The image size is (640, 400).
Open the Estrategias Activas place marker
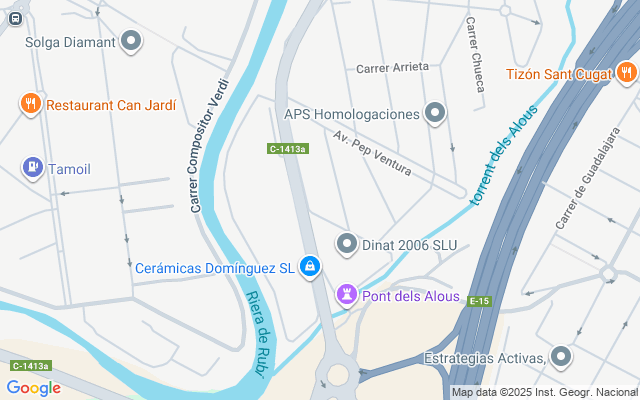pyautogui.click(x=561, y=357)
